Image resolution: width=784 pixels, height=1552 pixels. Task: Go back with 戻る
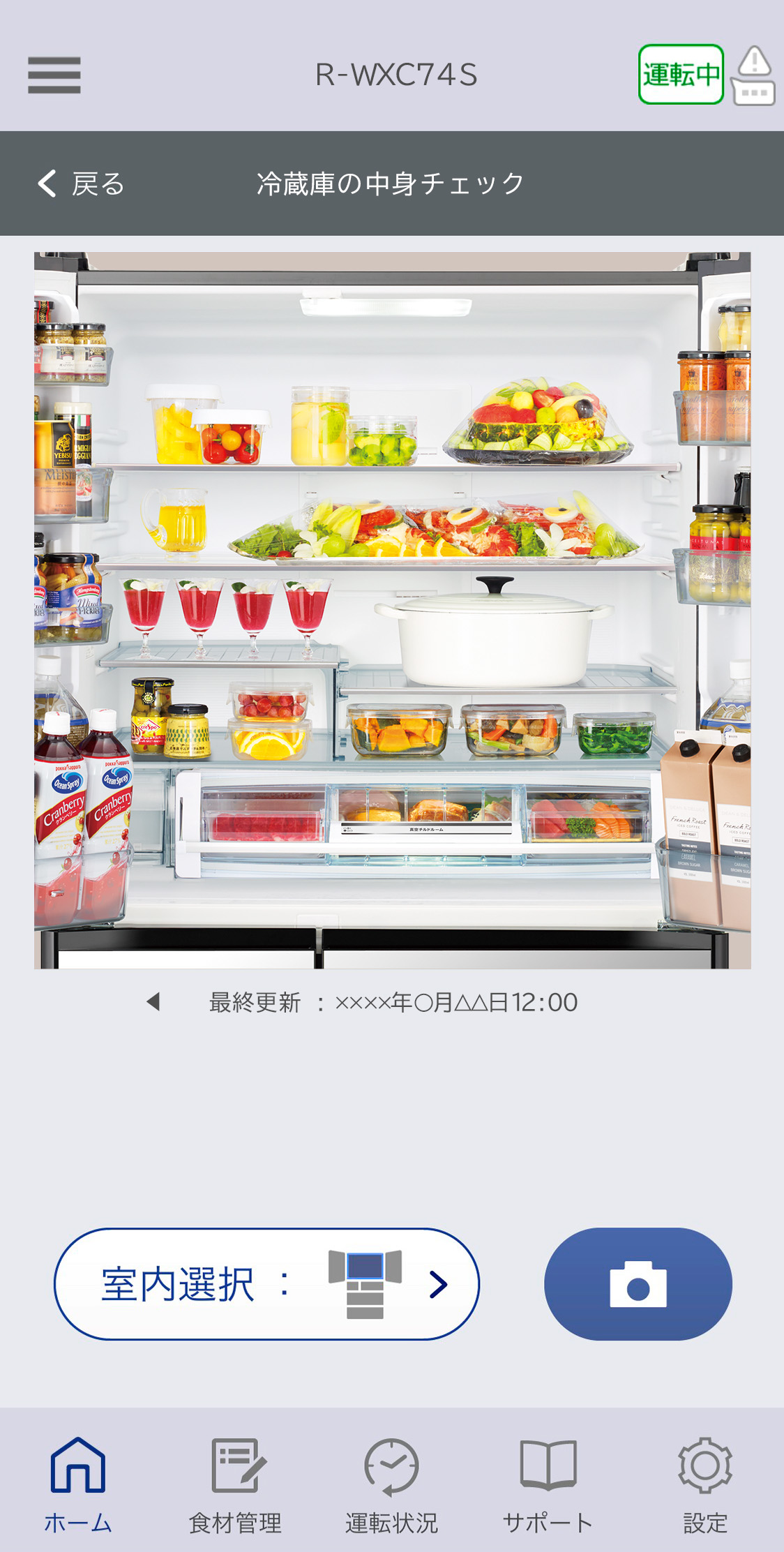81,184
